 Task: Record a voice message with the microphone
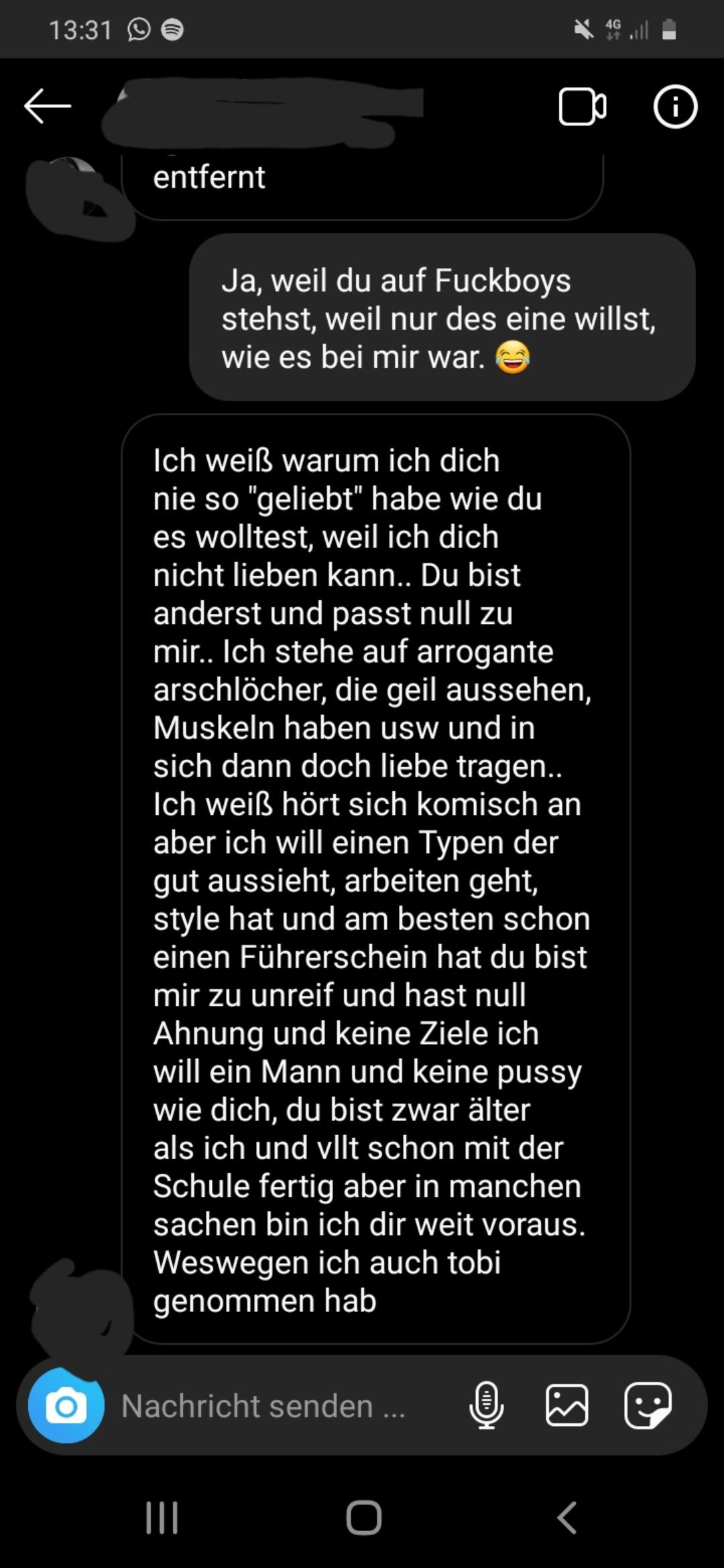coord(487,1406)
